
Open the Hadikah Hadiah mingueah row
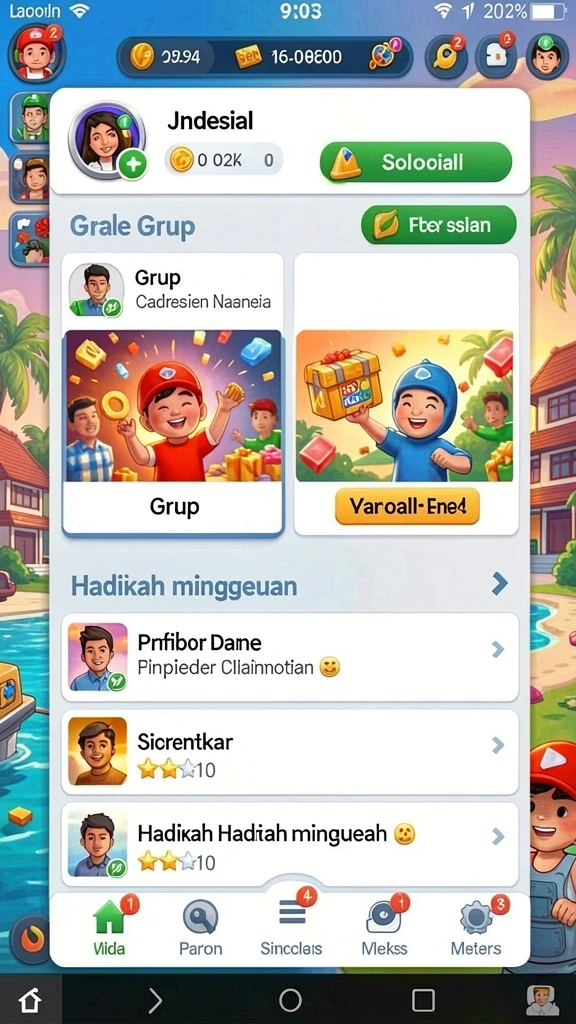[290, 844]
